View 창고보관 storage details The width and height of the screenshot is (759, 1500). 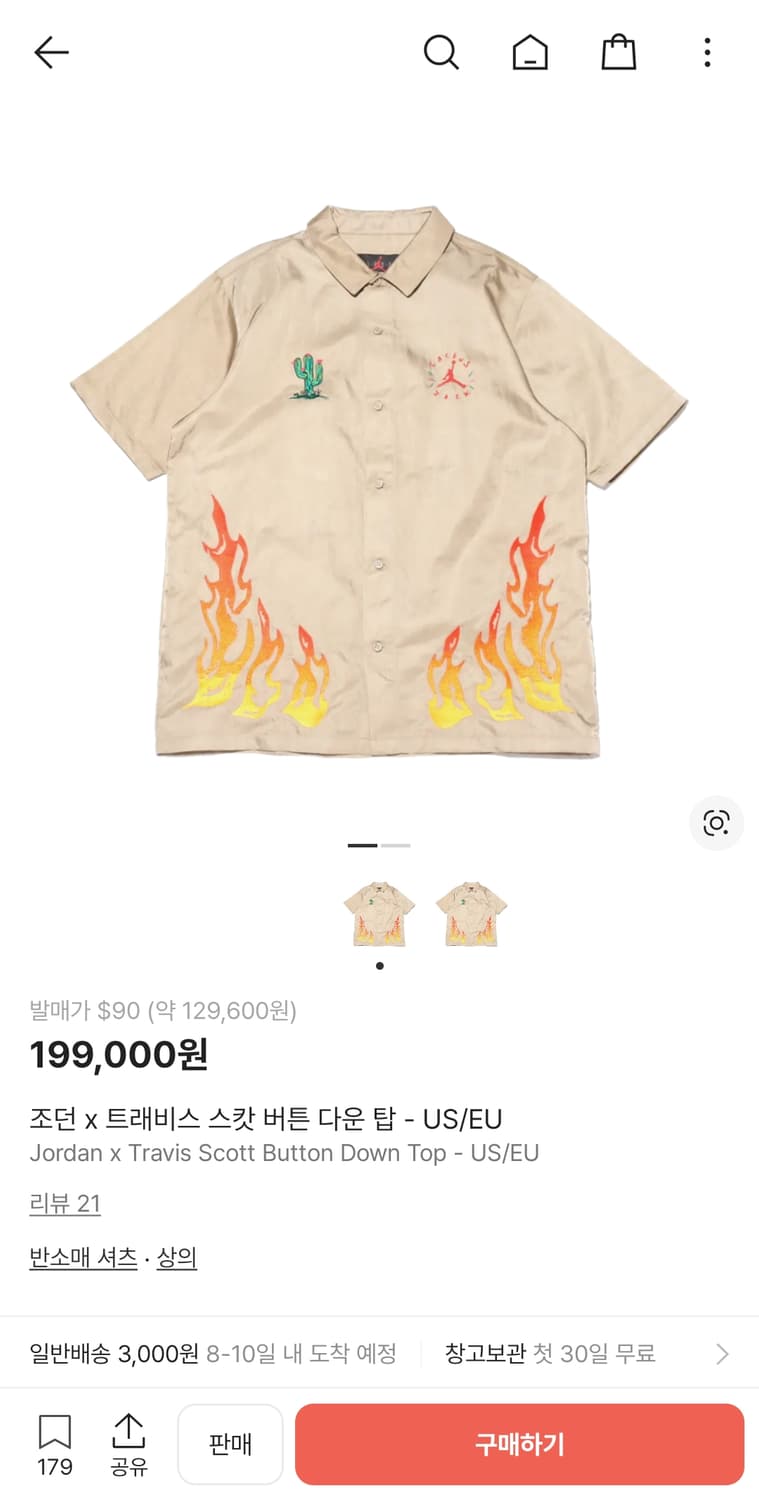click(x=483, y=1352)
